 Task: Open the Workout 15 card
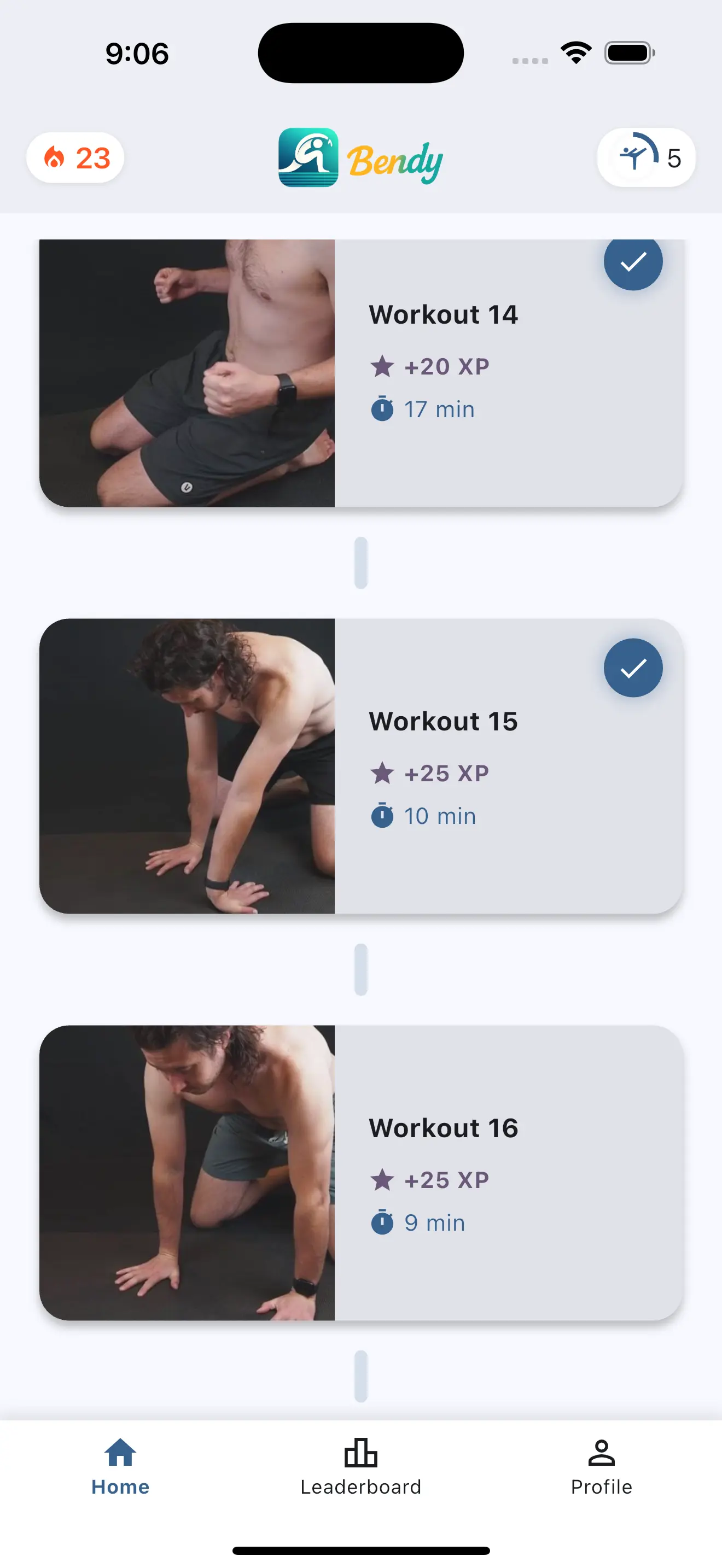360,766
